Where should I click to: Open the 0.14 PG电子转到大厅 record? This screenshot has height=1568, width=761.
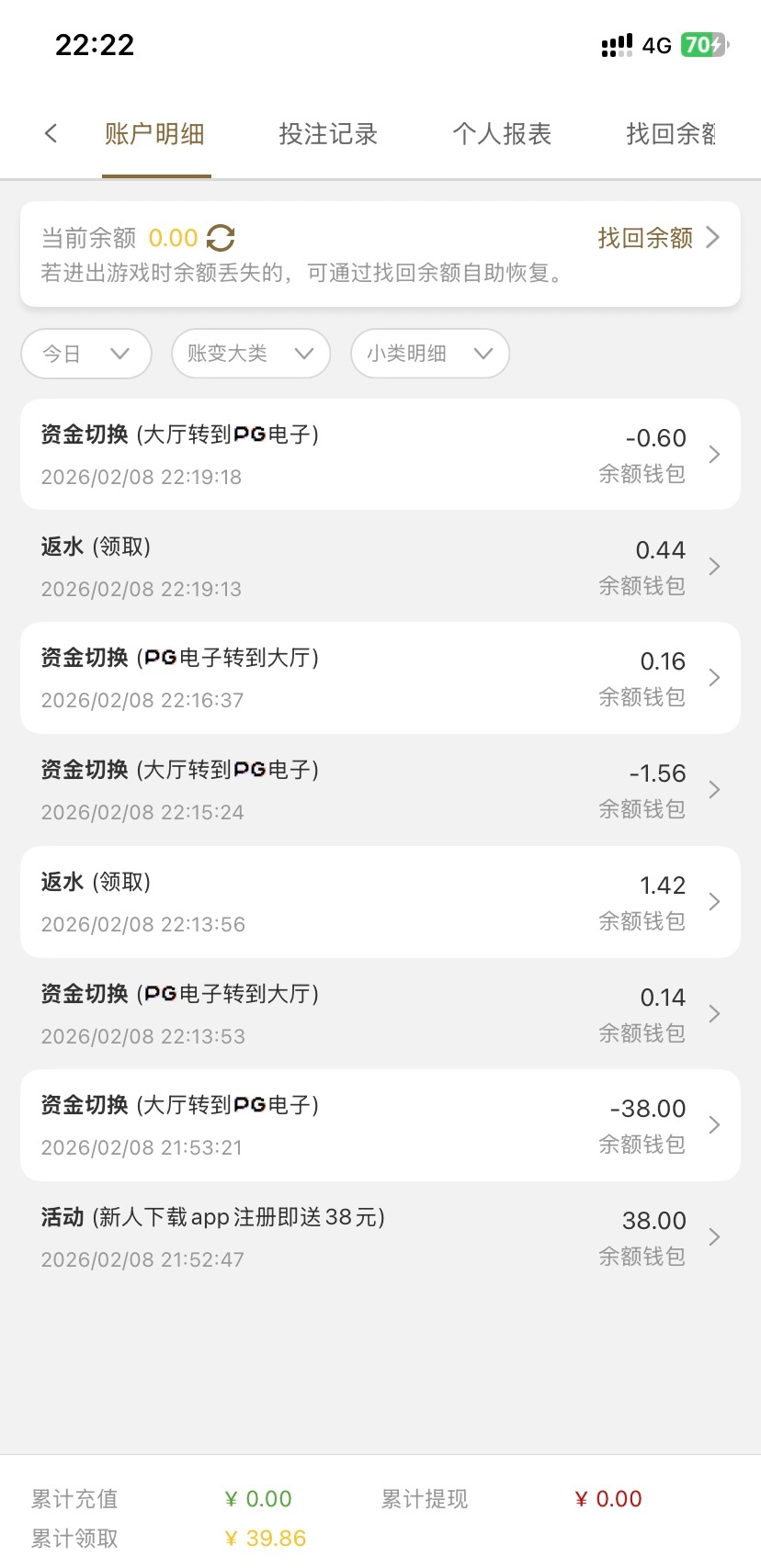pyautogui.click(x=380, y=1014)
